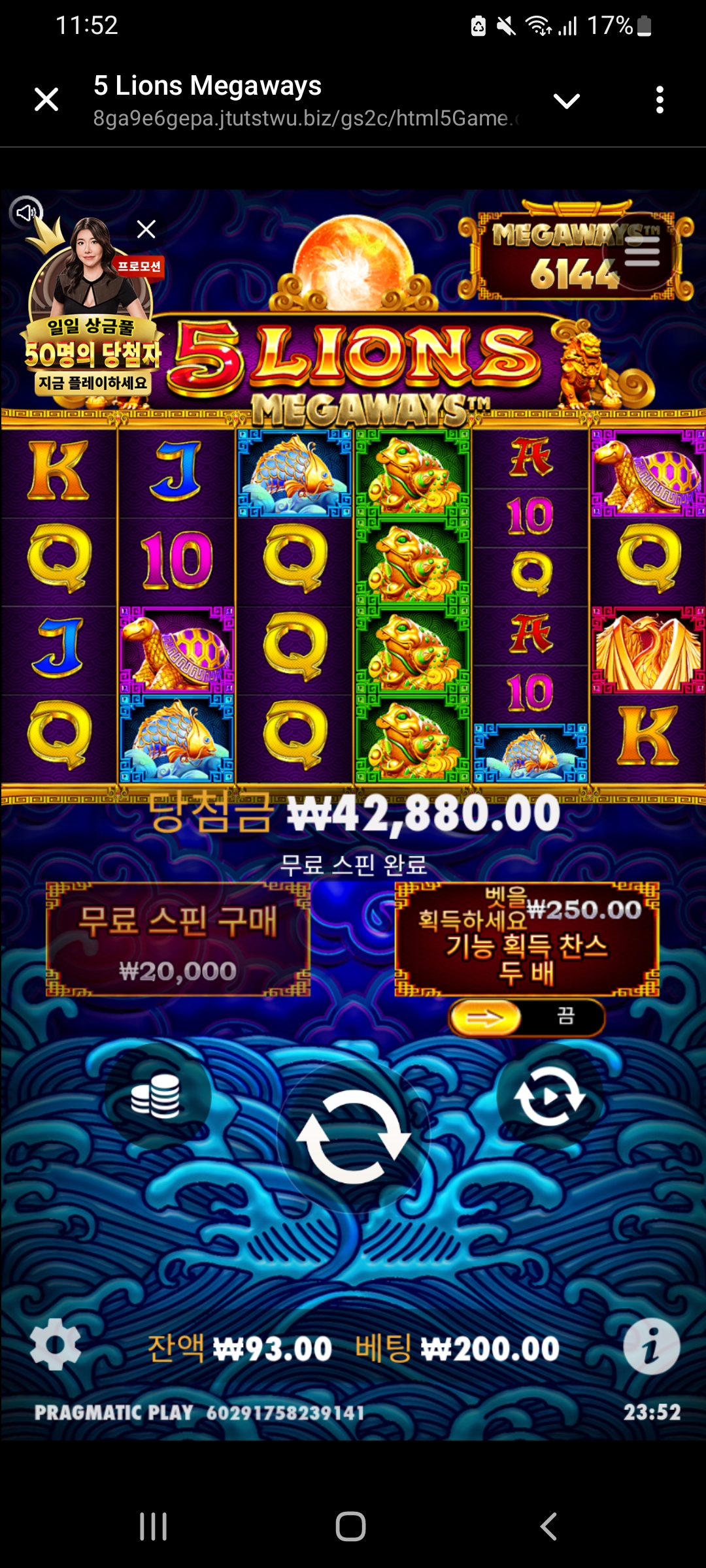706x1568 pixels.
Task: Go back using system navigation
Action: click(549, 1527)
